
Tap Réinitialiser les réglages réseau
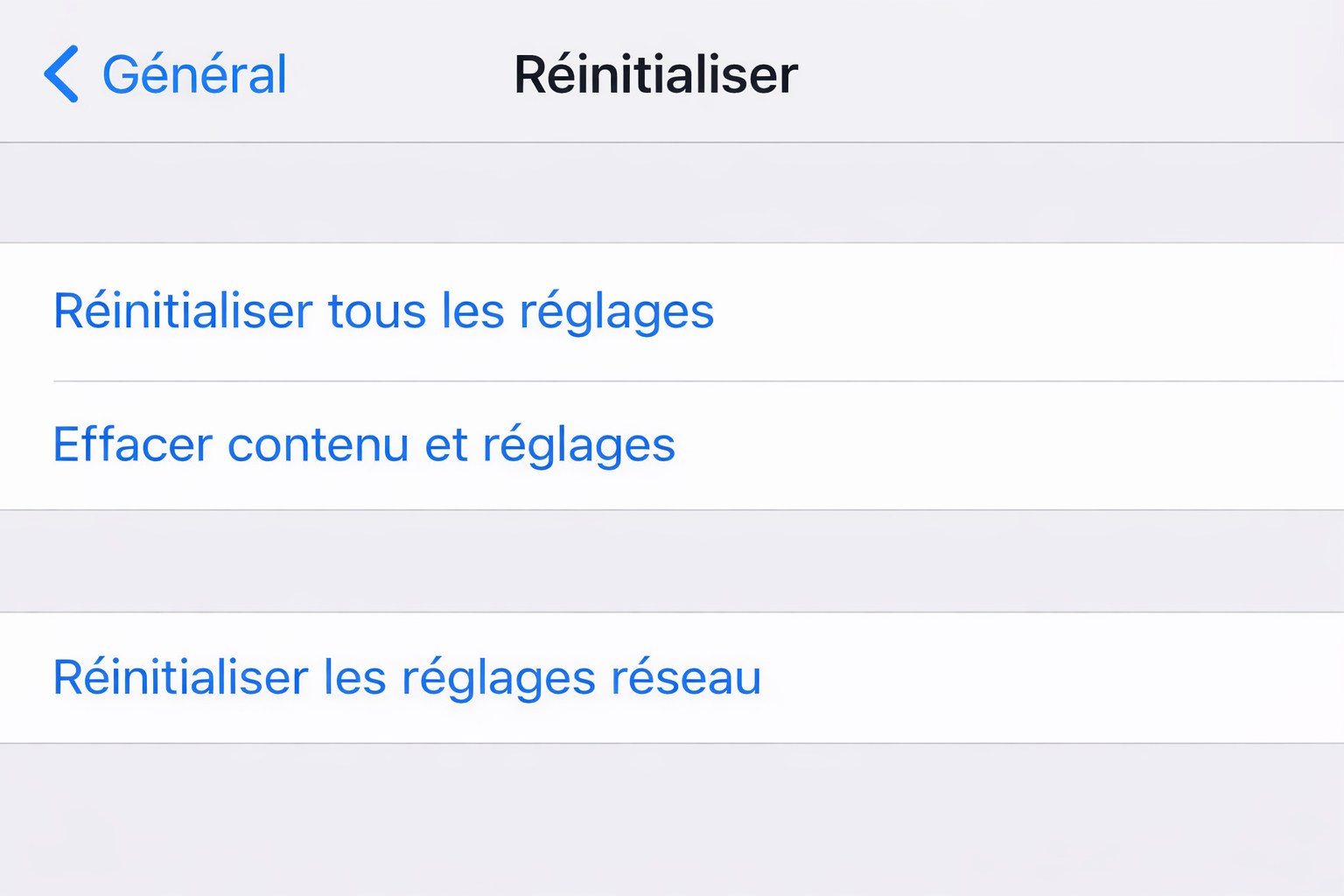(407, 677)
